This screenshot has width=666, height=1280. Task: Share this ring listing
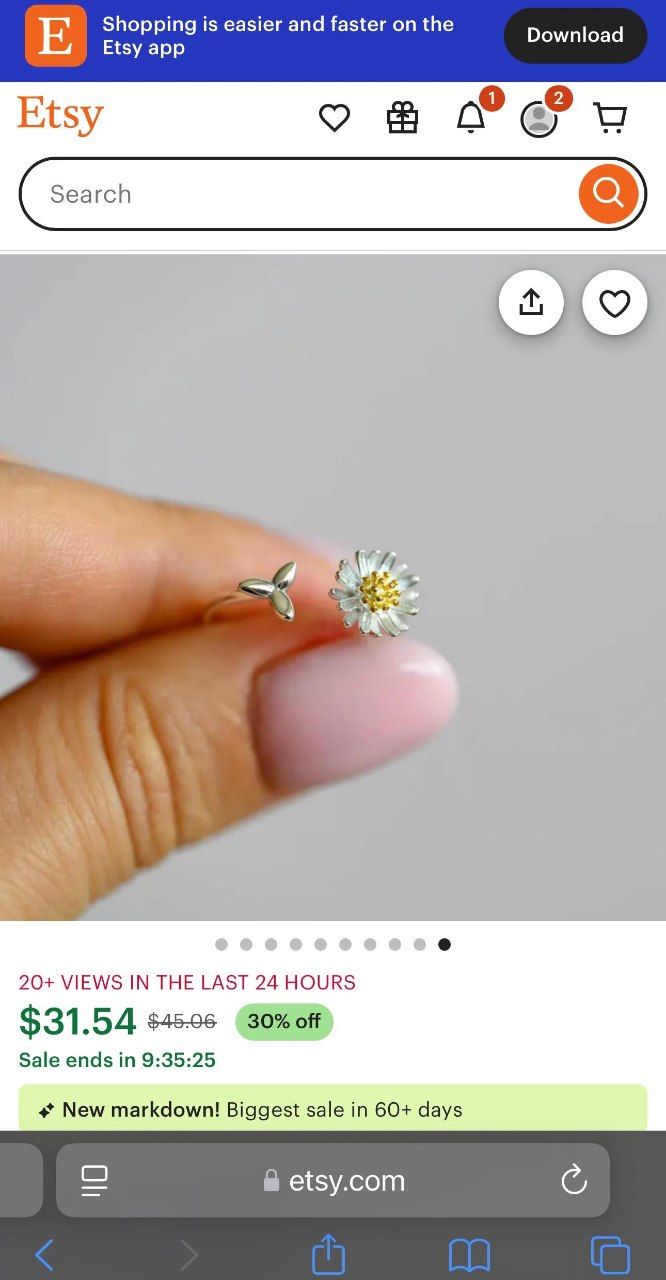click(x=531, y=302)
